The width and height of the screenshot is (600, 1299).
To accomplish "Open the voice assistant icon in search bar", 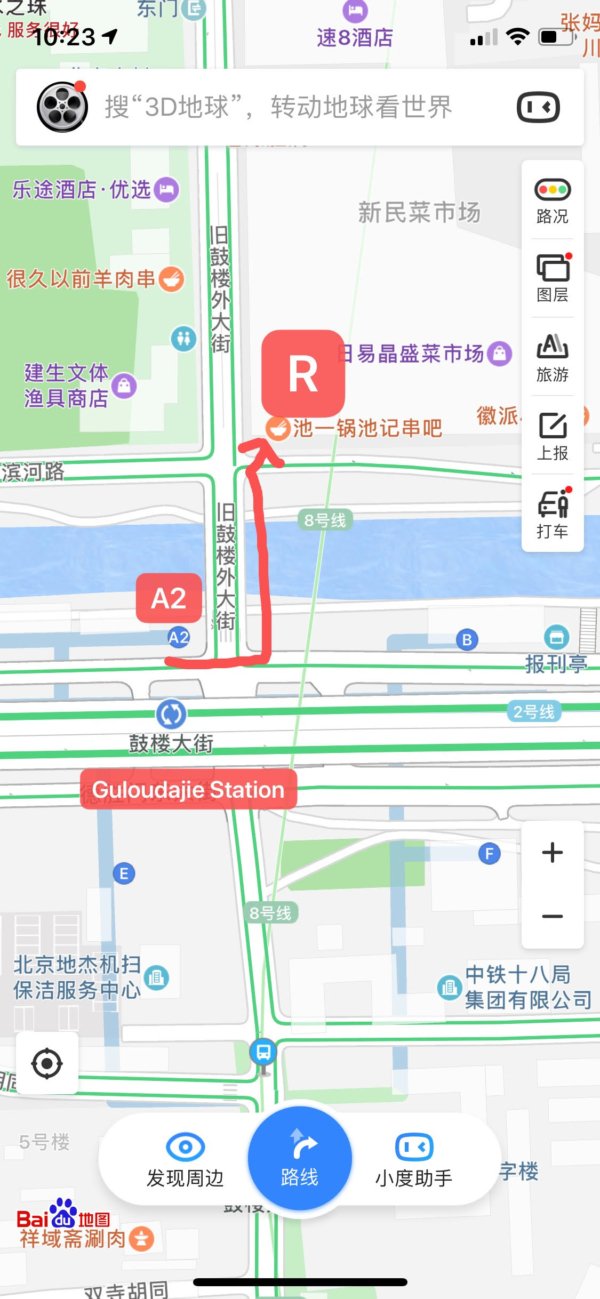I will pos(538,107).
